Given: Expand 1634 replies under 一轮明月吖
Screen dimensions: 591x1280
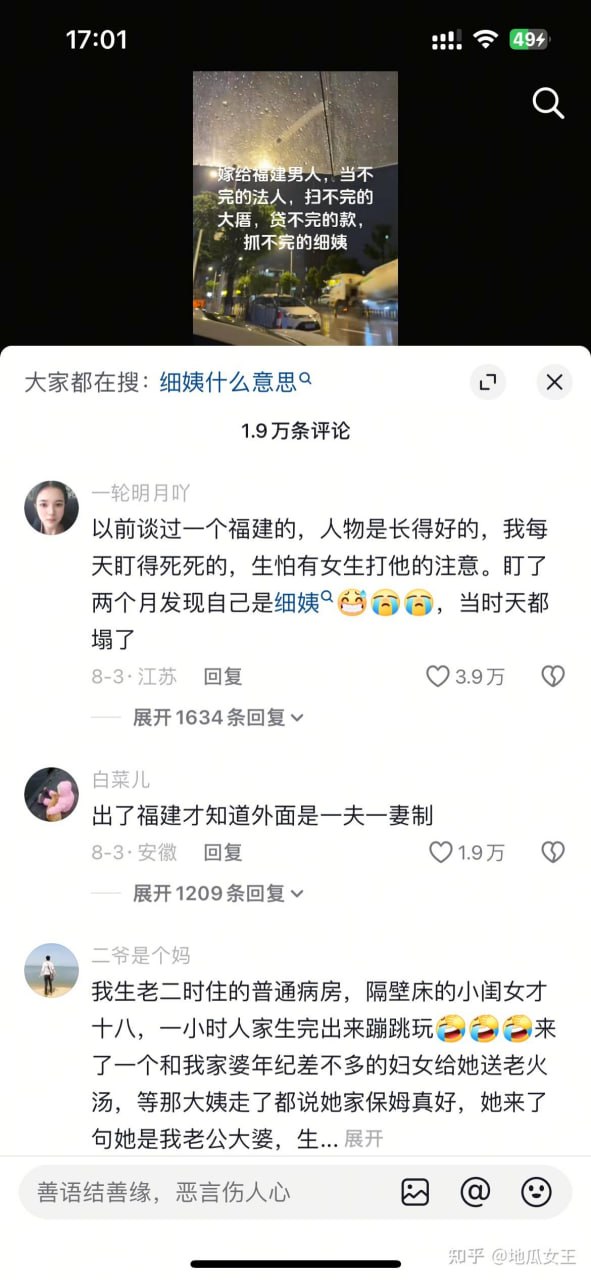Looking at the screenshot, I should (x=218, y=717).
